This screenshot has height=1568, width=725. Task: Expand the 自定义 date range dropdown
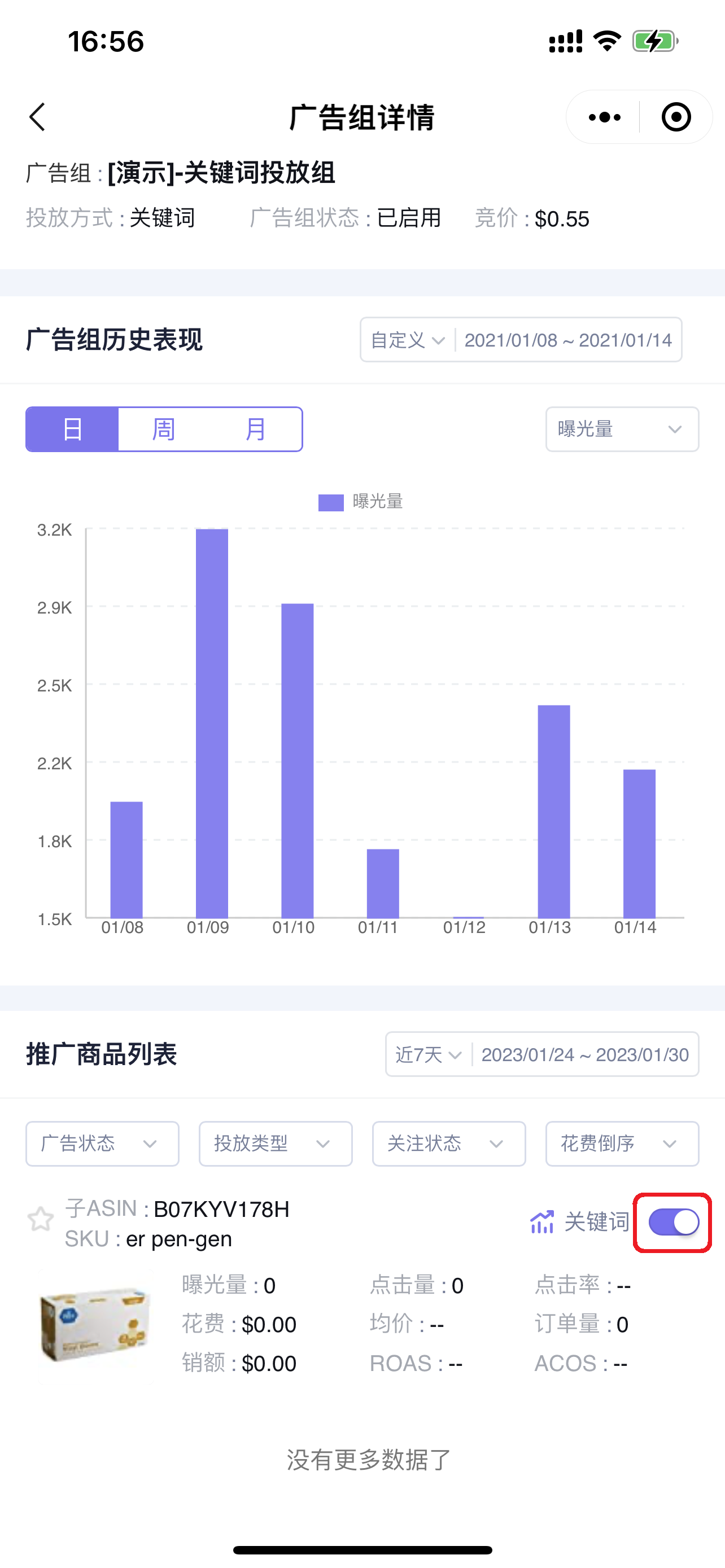(408, 340)
